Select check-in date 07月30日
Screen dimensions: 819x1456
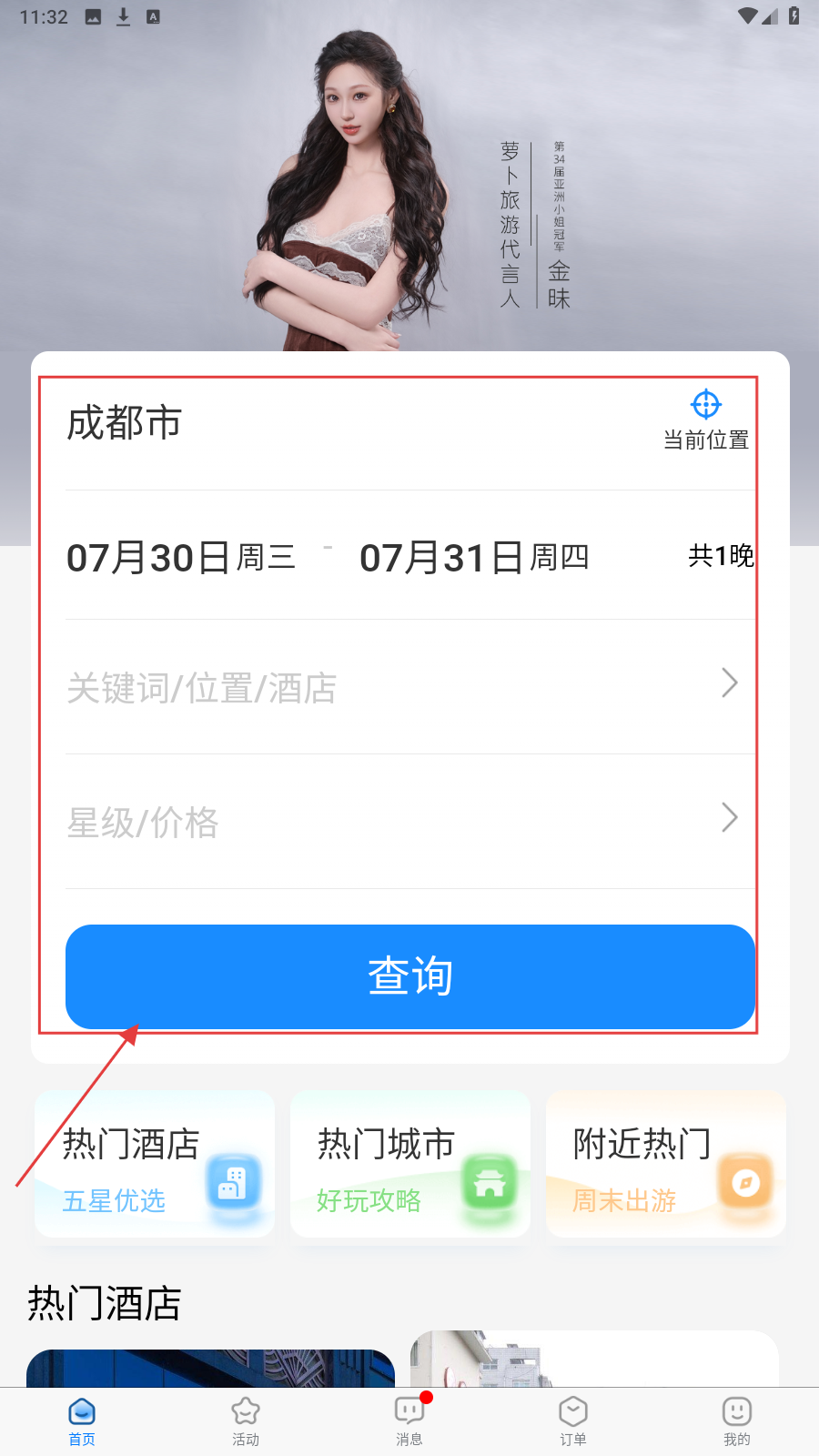point(181,557)
